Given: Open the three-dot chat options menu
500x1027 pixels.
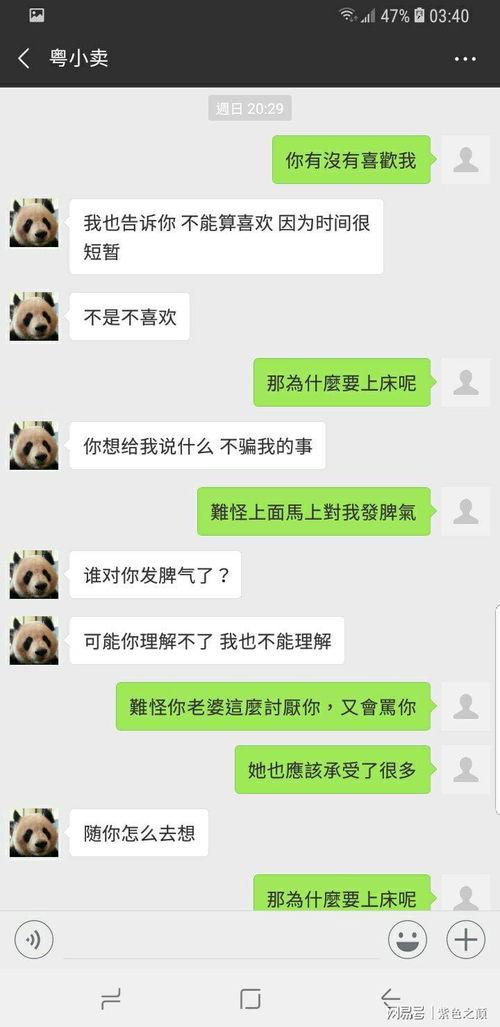Looking at the screenshot, I should point(465,59).
